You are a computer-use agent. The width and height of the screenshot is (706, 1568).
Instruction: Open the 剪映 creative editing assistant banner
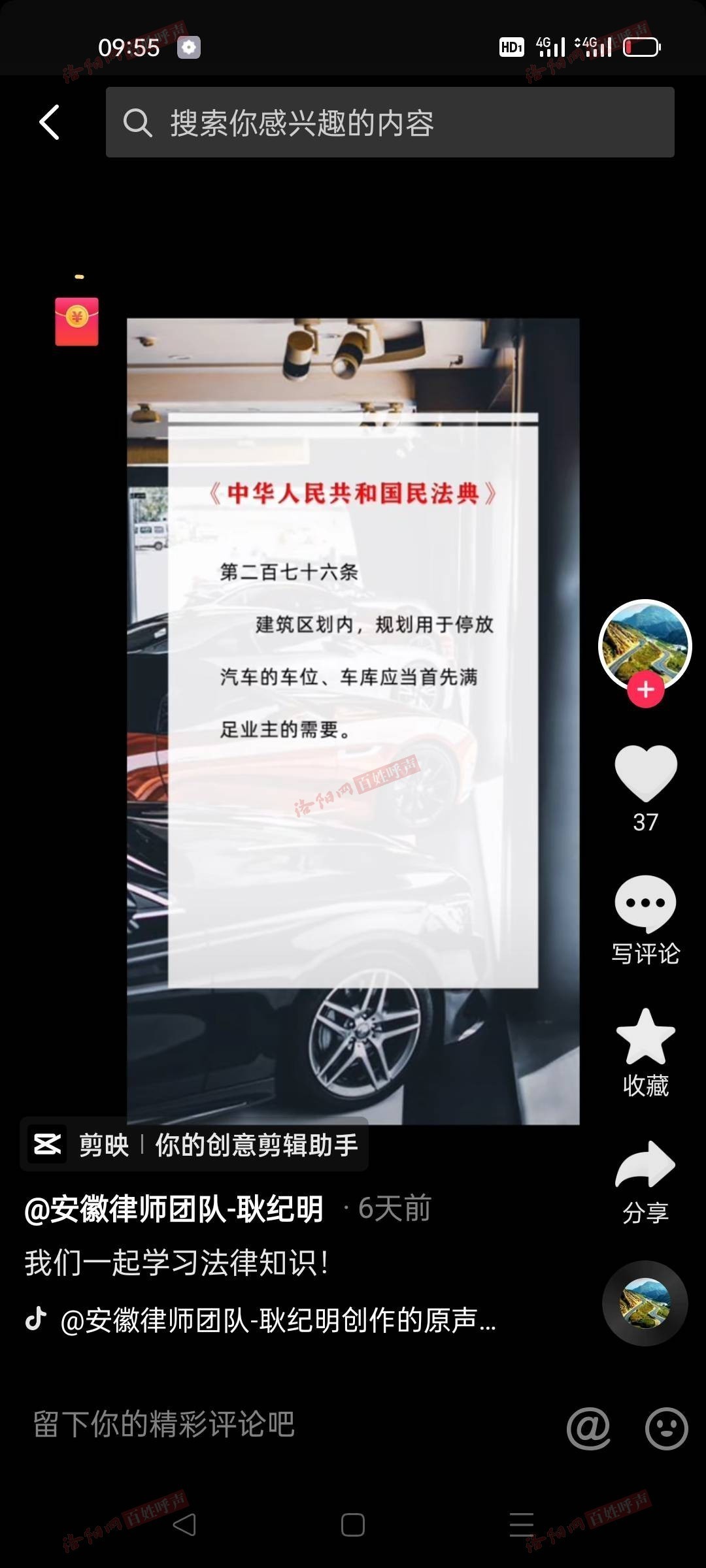(x=195, y=1145)
